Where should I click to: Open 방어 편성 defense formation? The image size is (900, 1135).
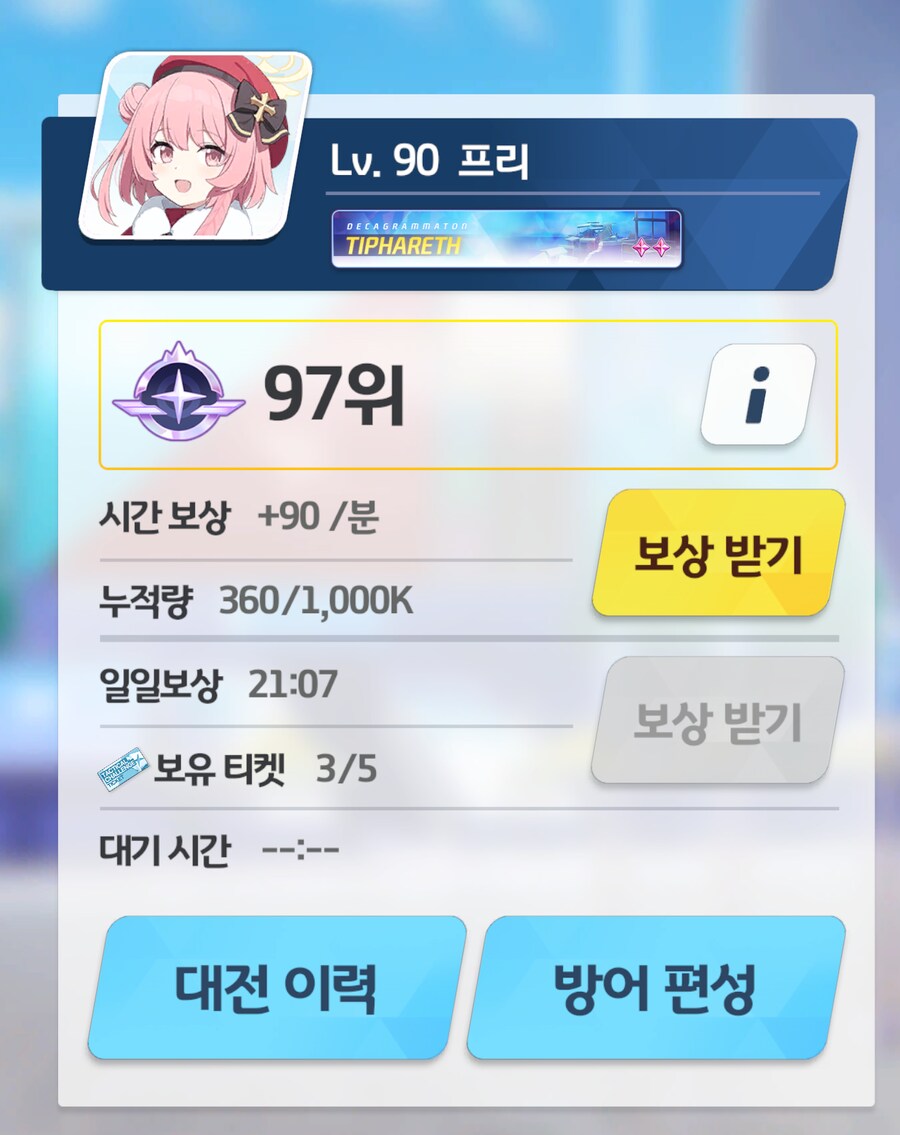click(x=656, y=987)
